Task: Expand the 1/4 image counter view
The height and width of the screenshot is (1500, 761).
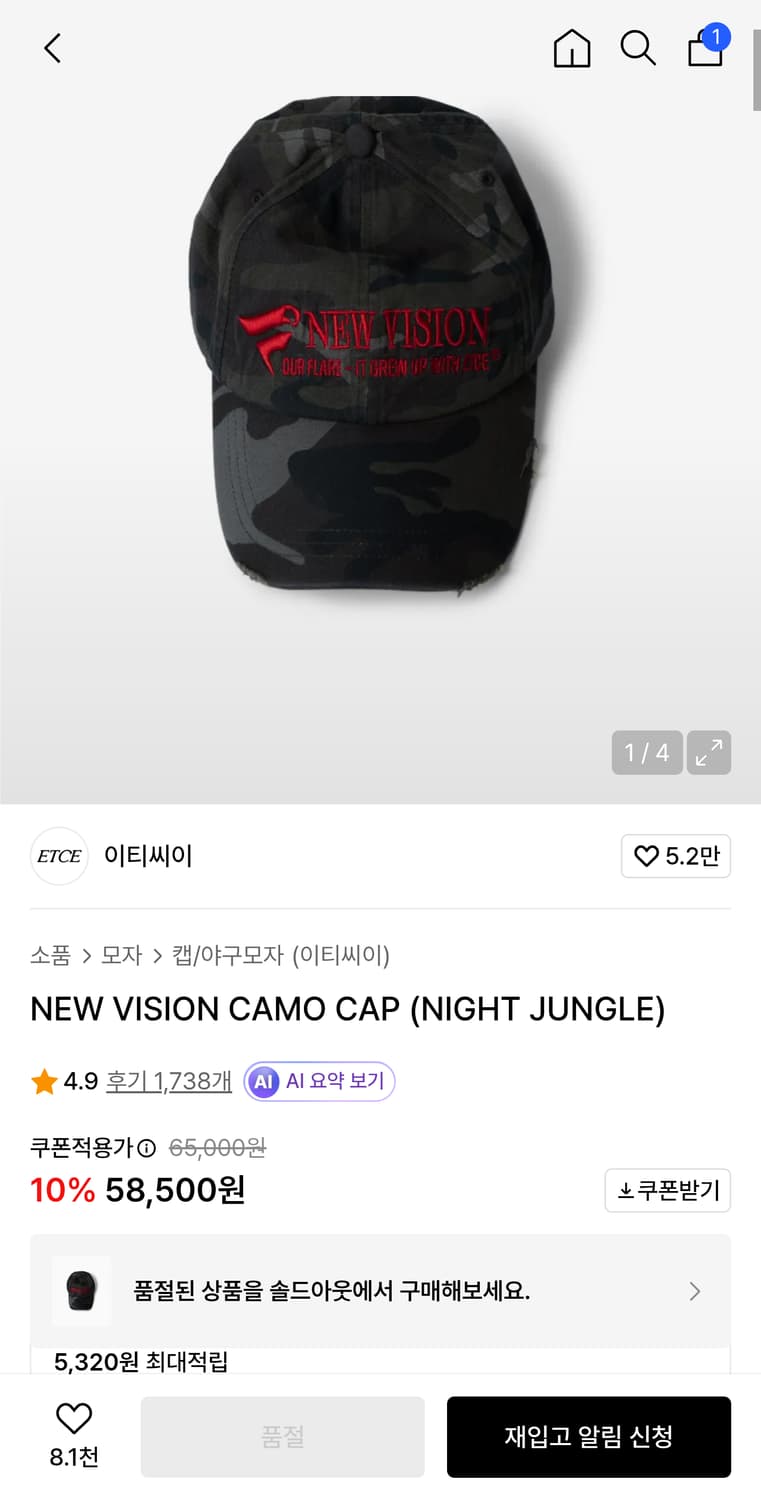Action: [x=646, y=752]
